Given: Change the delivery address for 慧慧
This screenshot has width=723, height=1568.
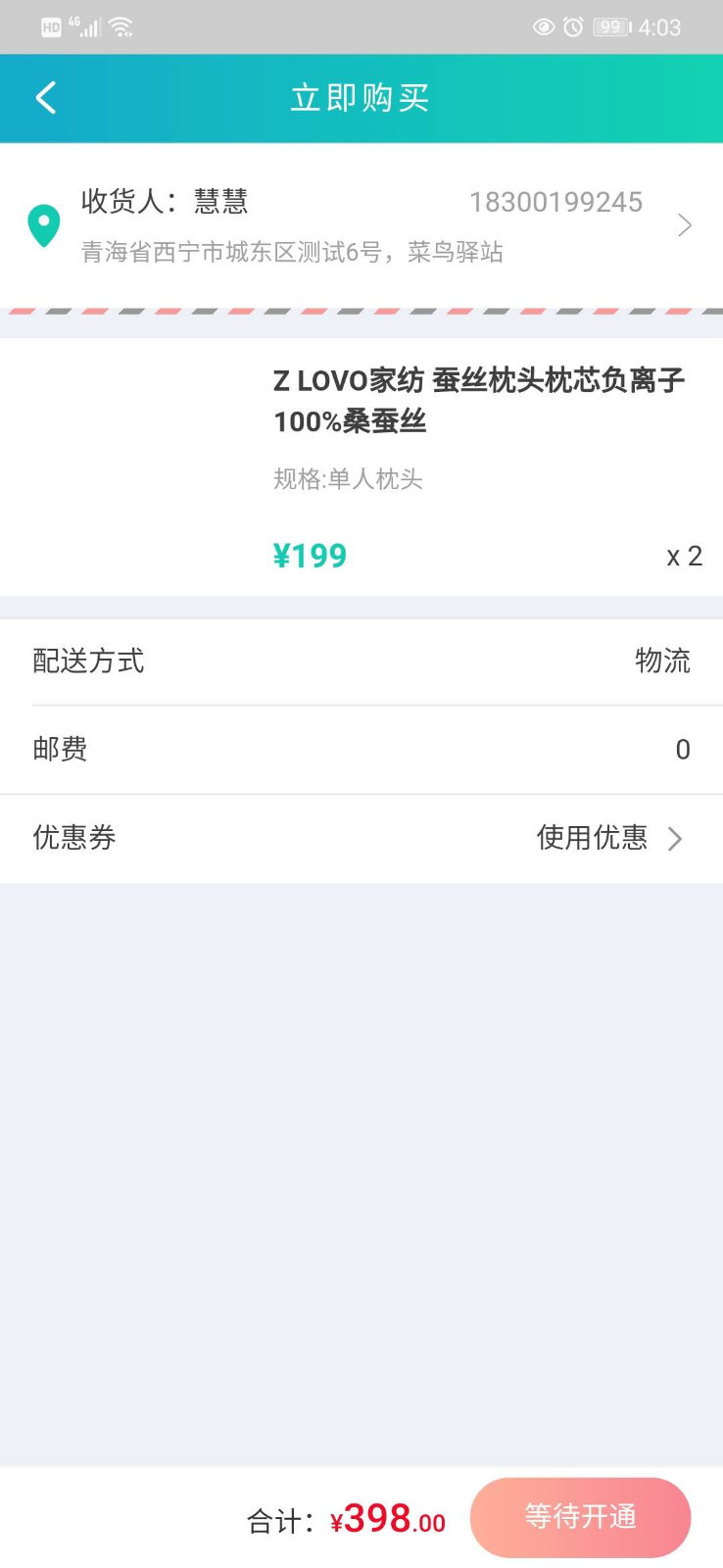Looking at the screenshot, I should tap(361, 225).
